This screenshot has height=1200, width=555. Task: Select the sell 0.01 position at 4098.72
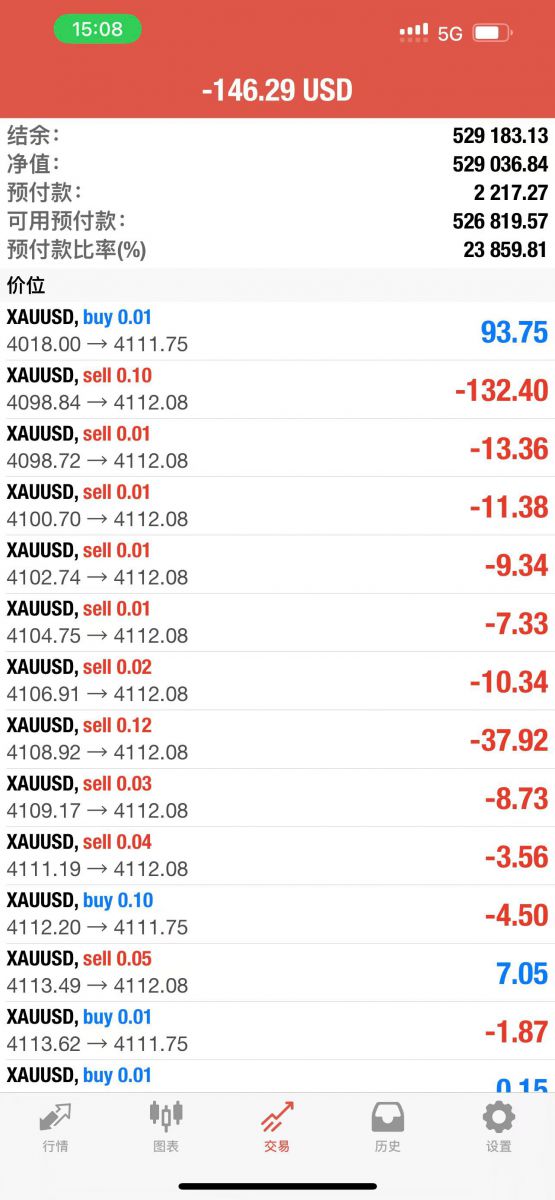click(277, 447)
